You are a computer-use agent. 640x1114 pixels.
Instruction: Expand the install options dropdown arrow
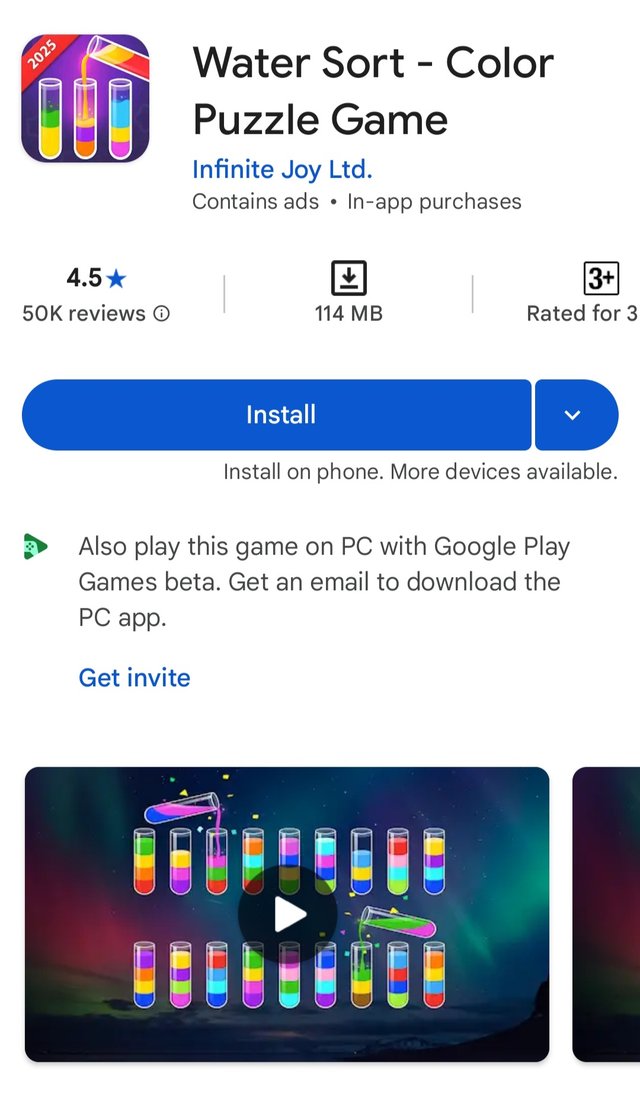(x=574, y=415)
